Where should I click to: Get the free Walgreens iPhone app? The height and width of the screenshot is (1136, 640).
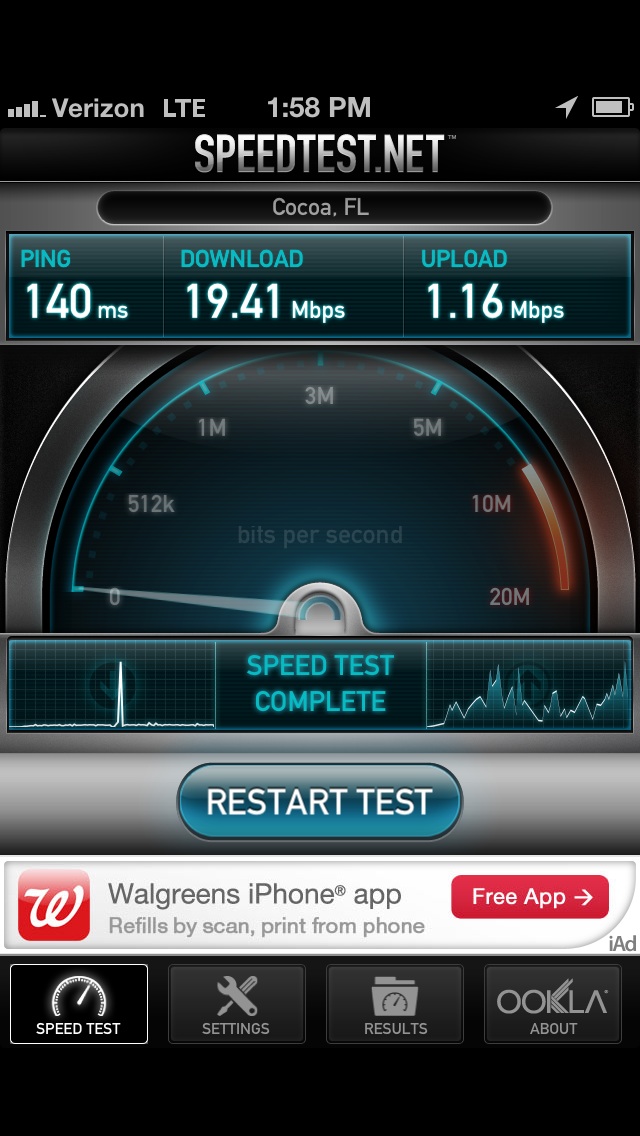click(x=530, y=897)
